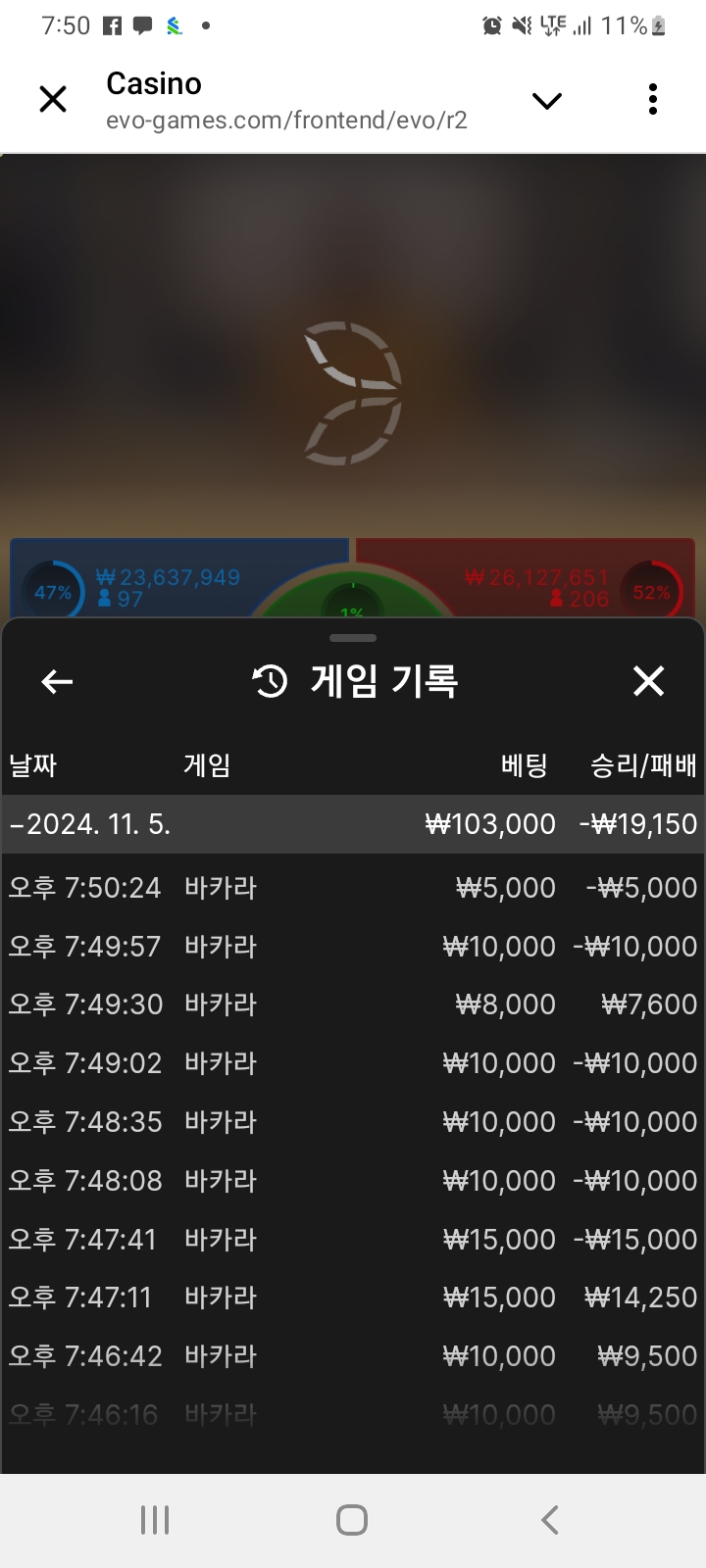Open the recent apps view
Screen dimensions: 706x1568
(155, 1520)
